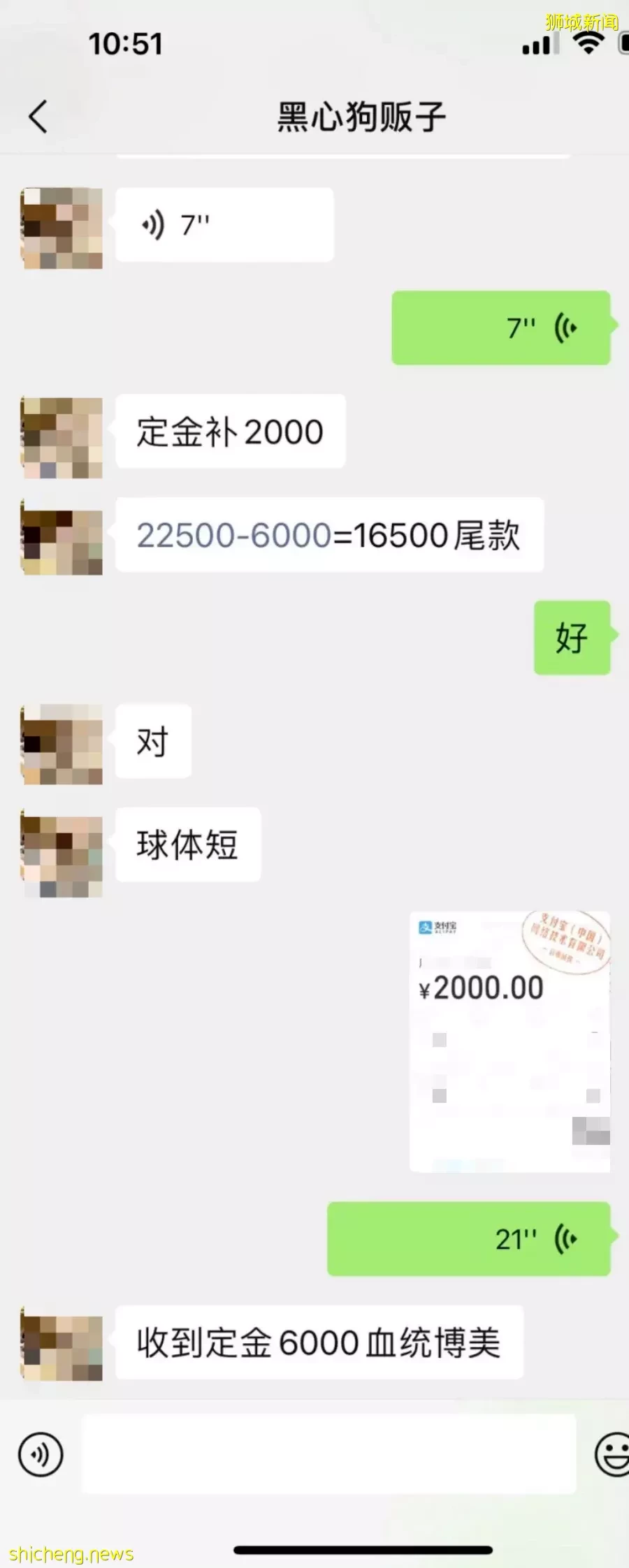Tap the message text input field
This screenshot has height=1568, width=629.
[328, 1453]
